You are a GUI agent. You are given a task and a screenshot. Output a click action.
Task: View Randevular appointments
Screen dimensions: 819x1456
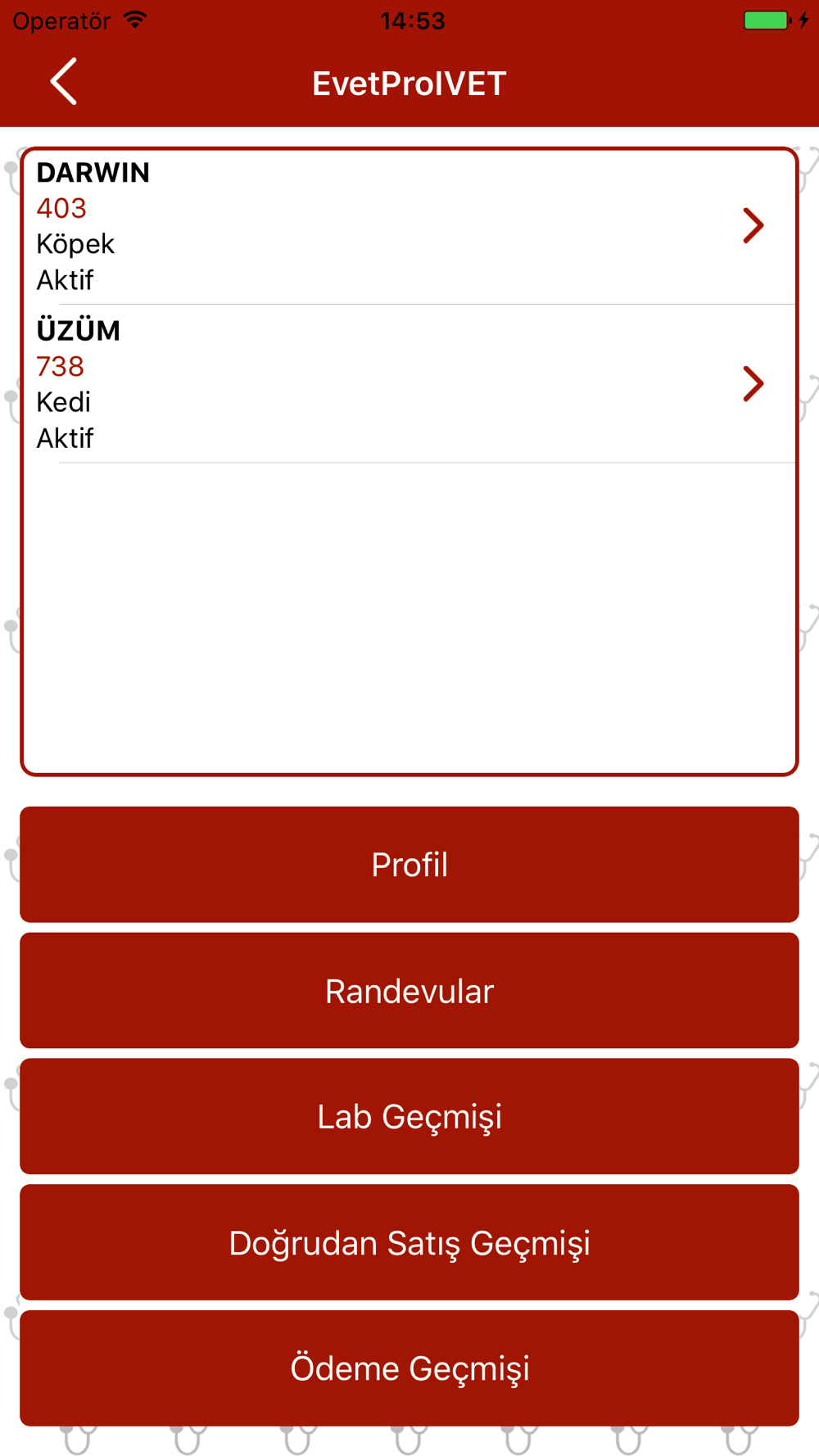tap(409, 991)
